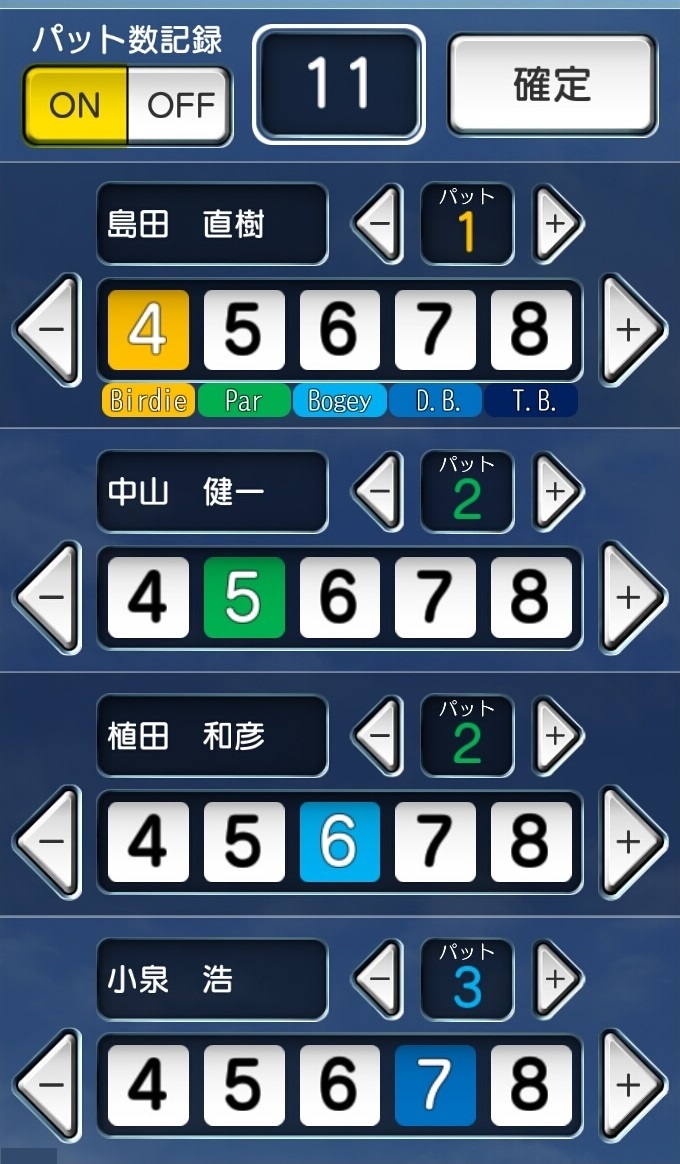Increase putt count for 島田 直樹
Screen dimensions: 680x1164
(558, 223)
